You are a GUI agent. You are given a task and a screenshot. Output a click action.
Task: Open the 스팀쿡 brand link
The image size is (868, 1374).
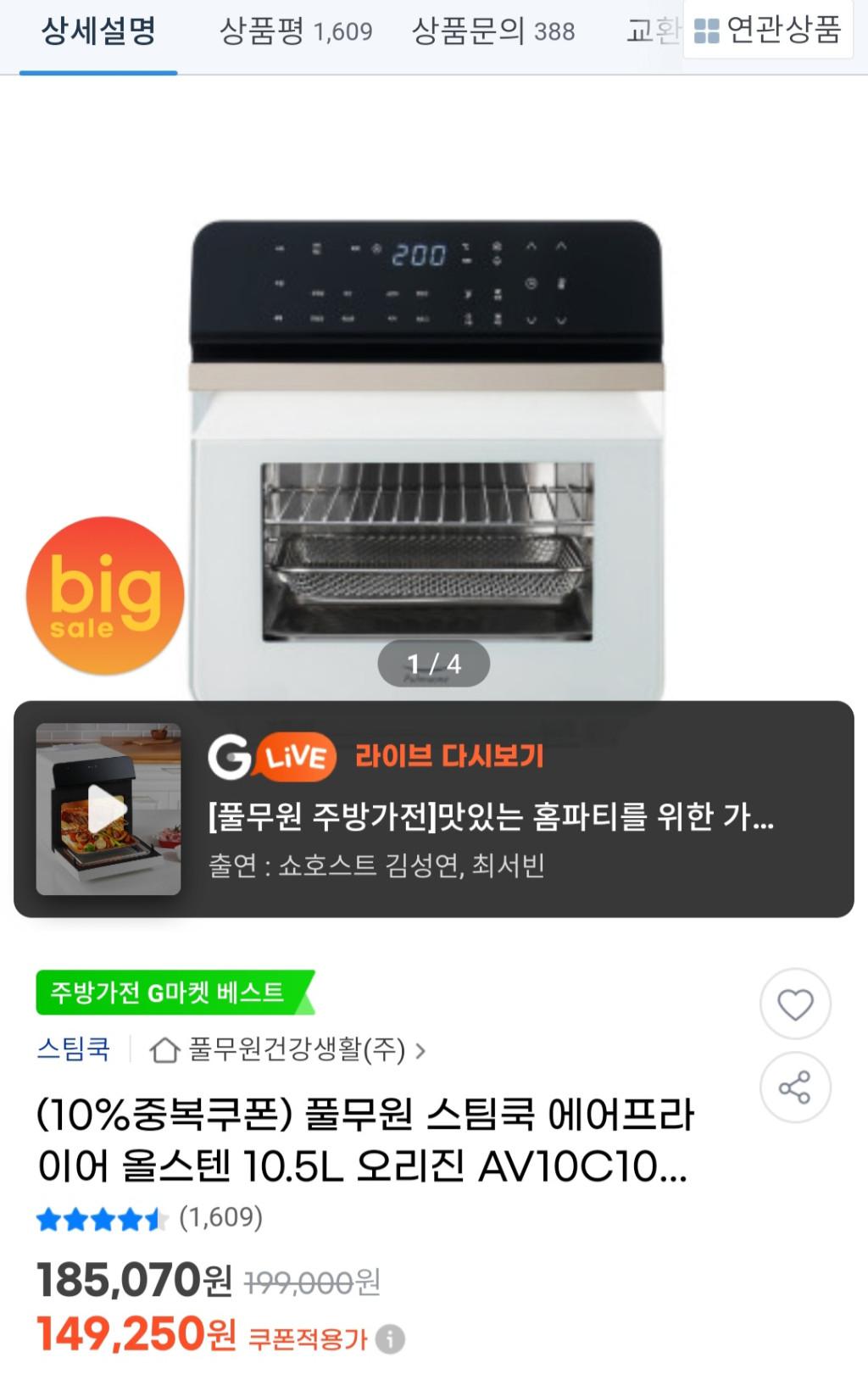tap(74, 1049)
